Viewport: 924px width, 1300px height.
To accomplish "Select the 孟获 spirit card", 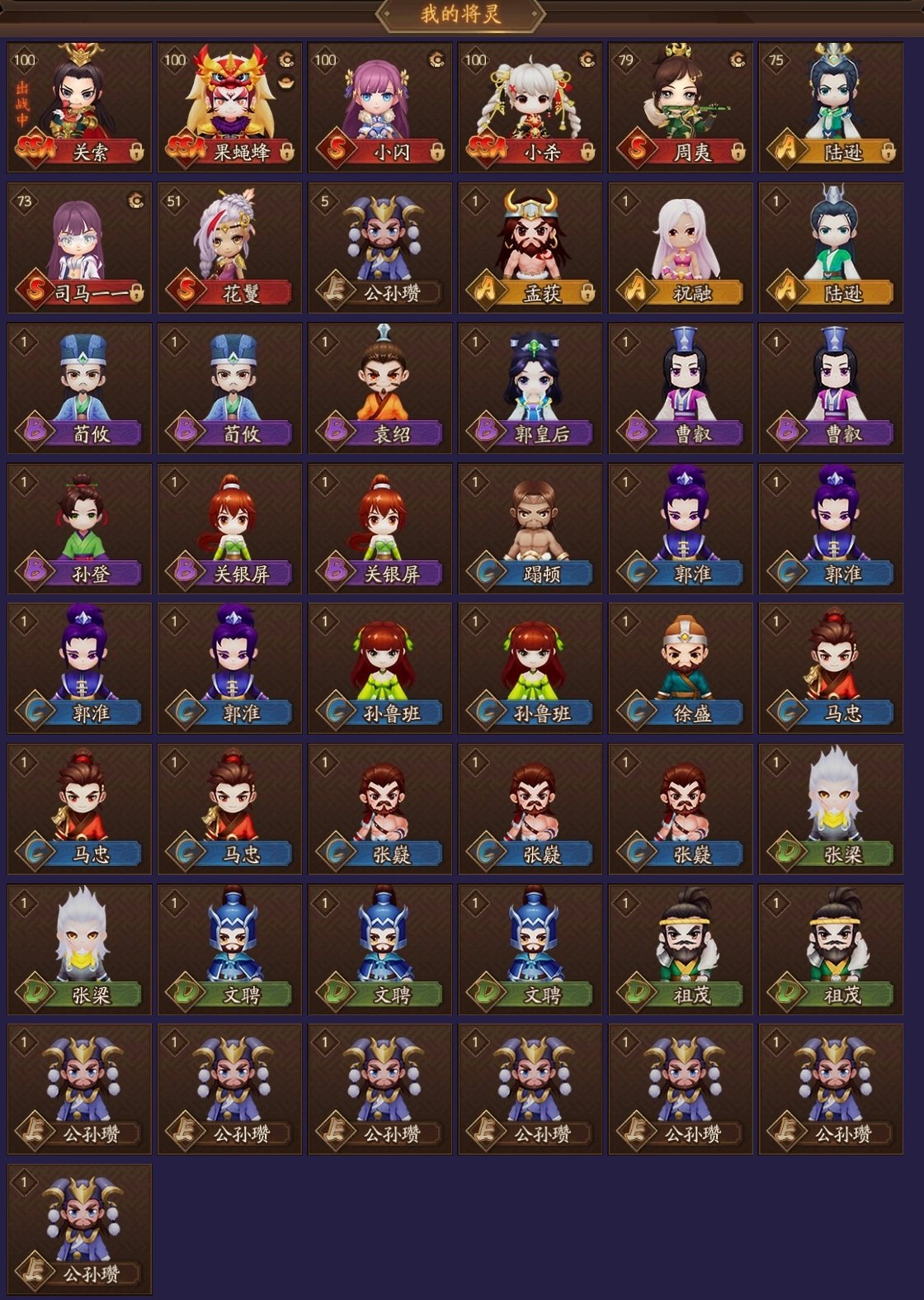I will (530, 248).
